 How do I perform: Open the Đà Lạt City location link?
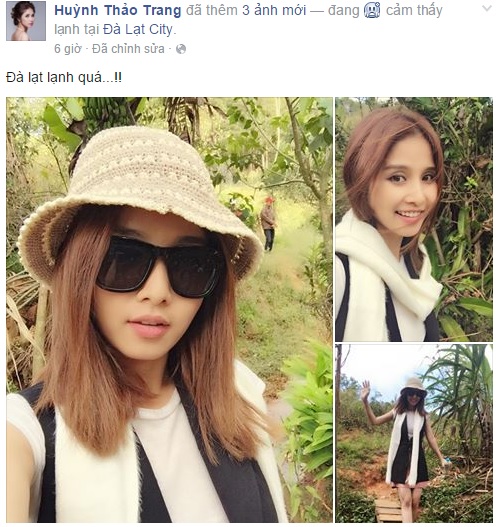tap(138, 30)
